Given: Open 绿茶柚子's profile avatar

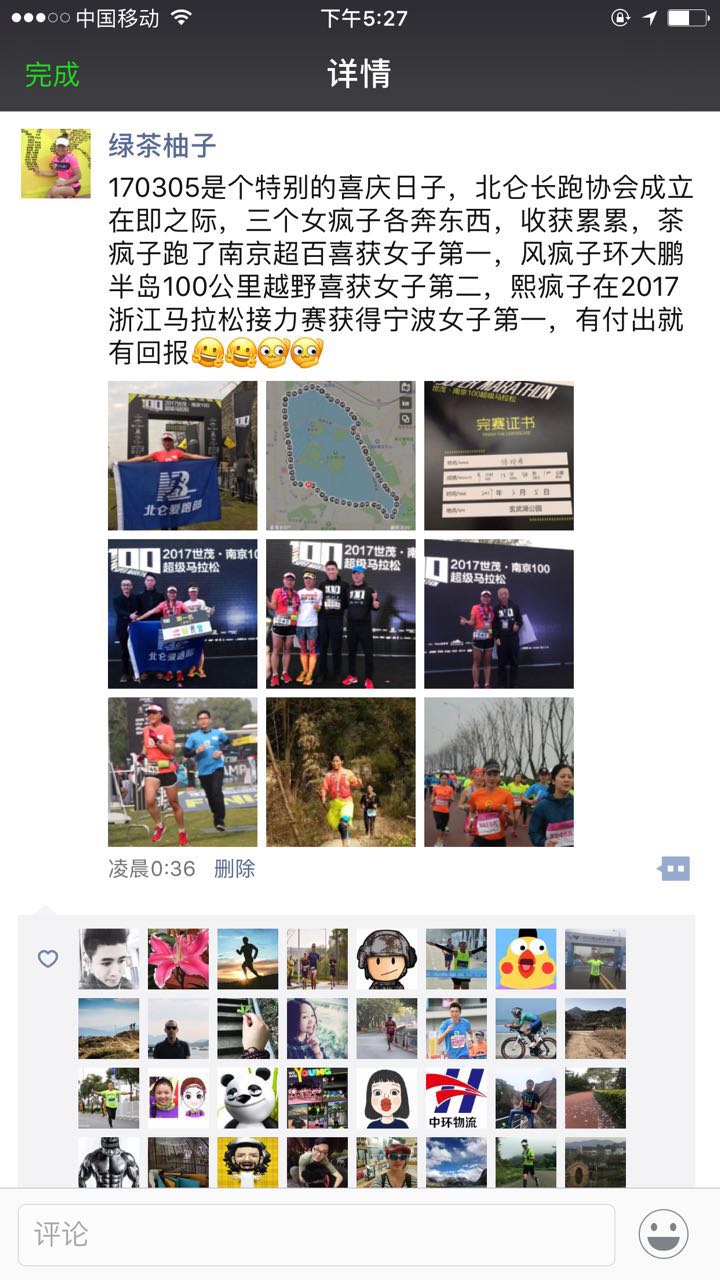Looking at the screenshot, I should 56,163.
